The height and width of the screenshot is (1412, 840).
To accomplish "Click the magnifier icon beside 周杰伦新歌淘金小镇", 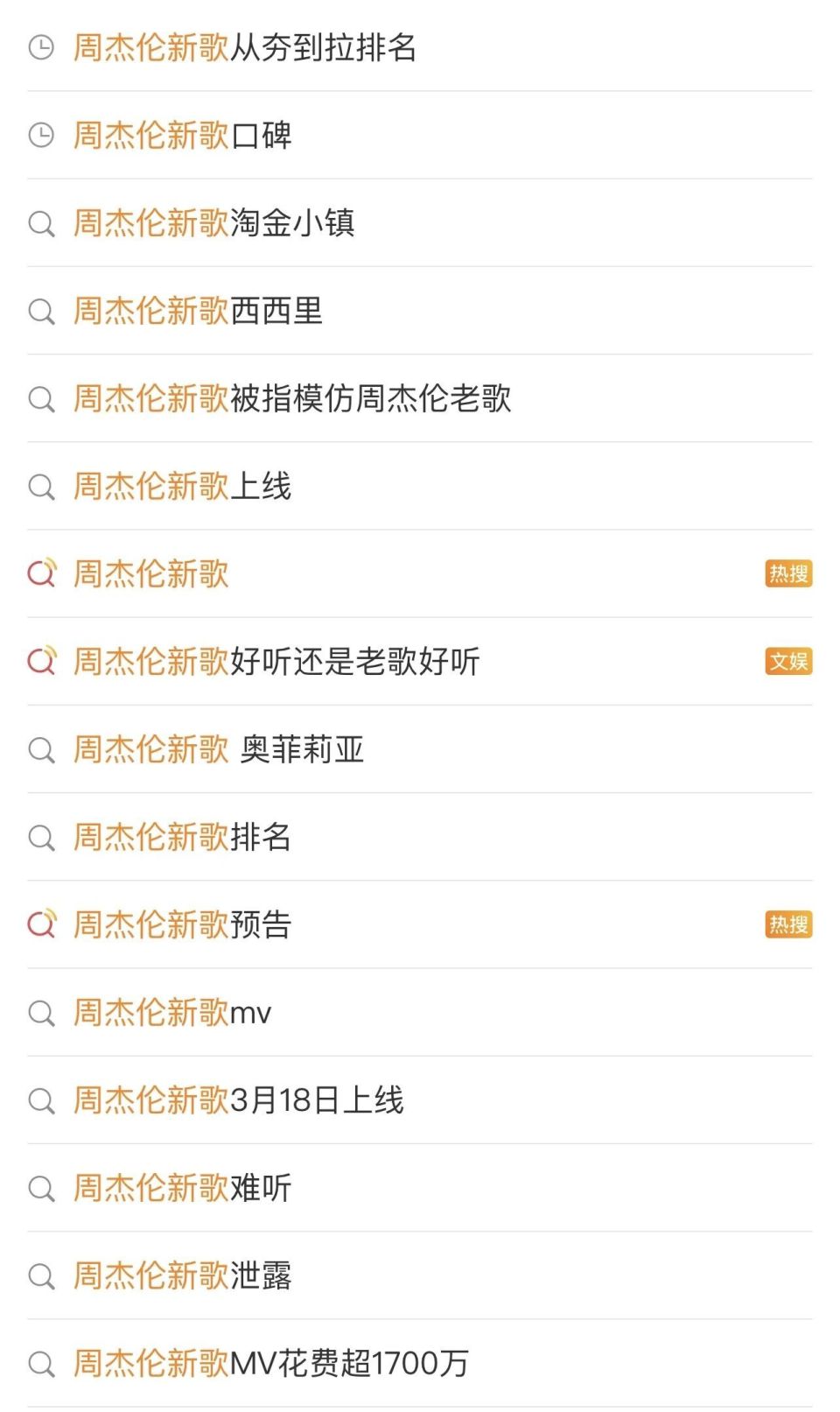I will [41, 225].
